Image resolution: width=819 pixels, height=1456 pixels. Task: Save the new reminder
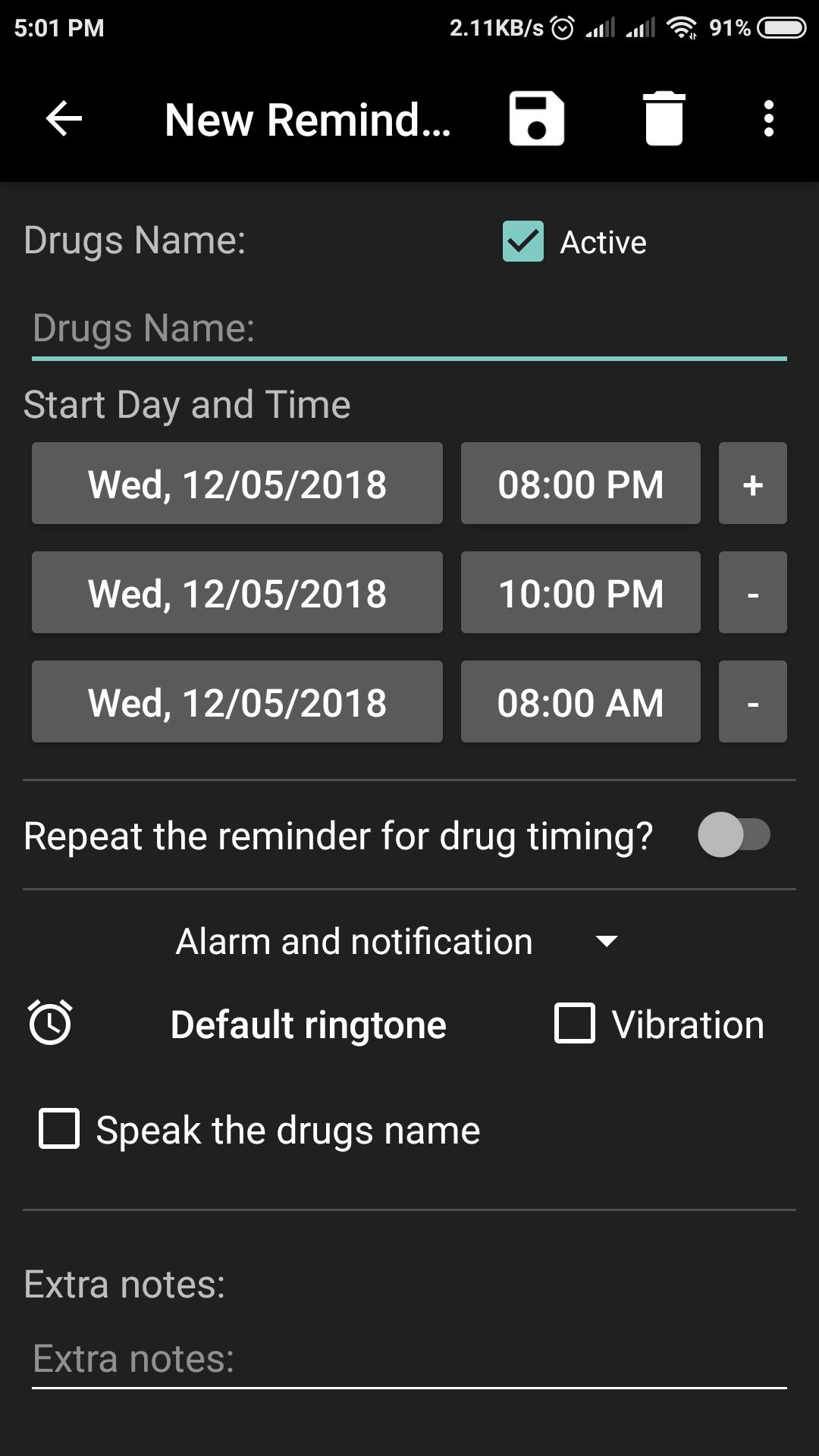pyautogui.click(x=537, y=118)
